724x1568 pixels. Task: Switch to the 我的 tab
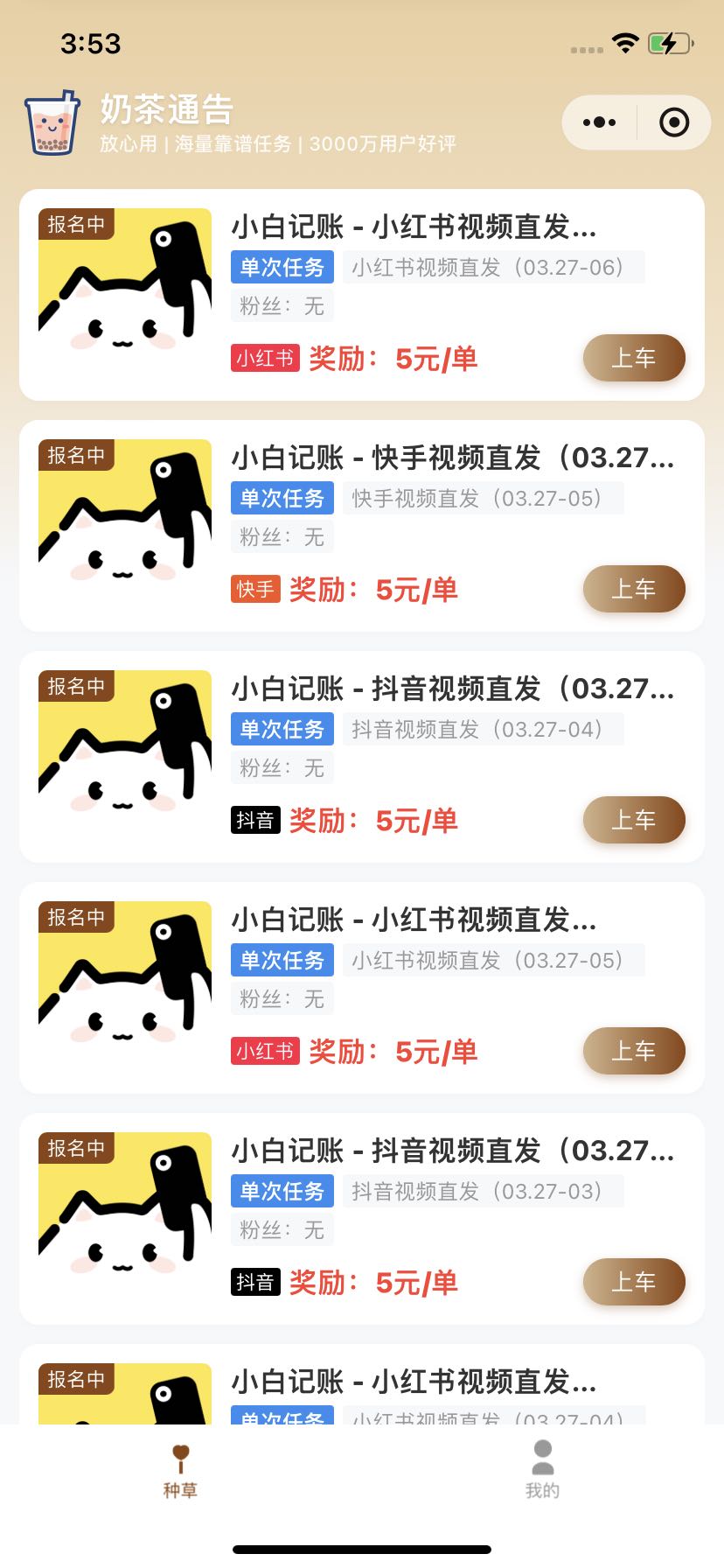[x=542, y=1470]
